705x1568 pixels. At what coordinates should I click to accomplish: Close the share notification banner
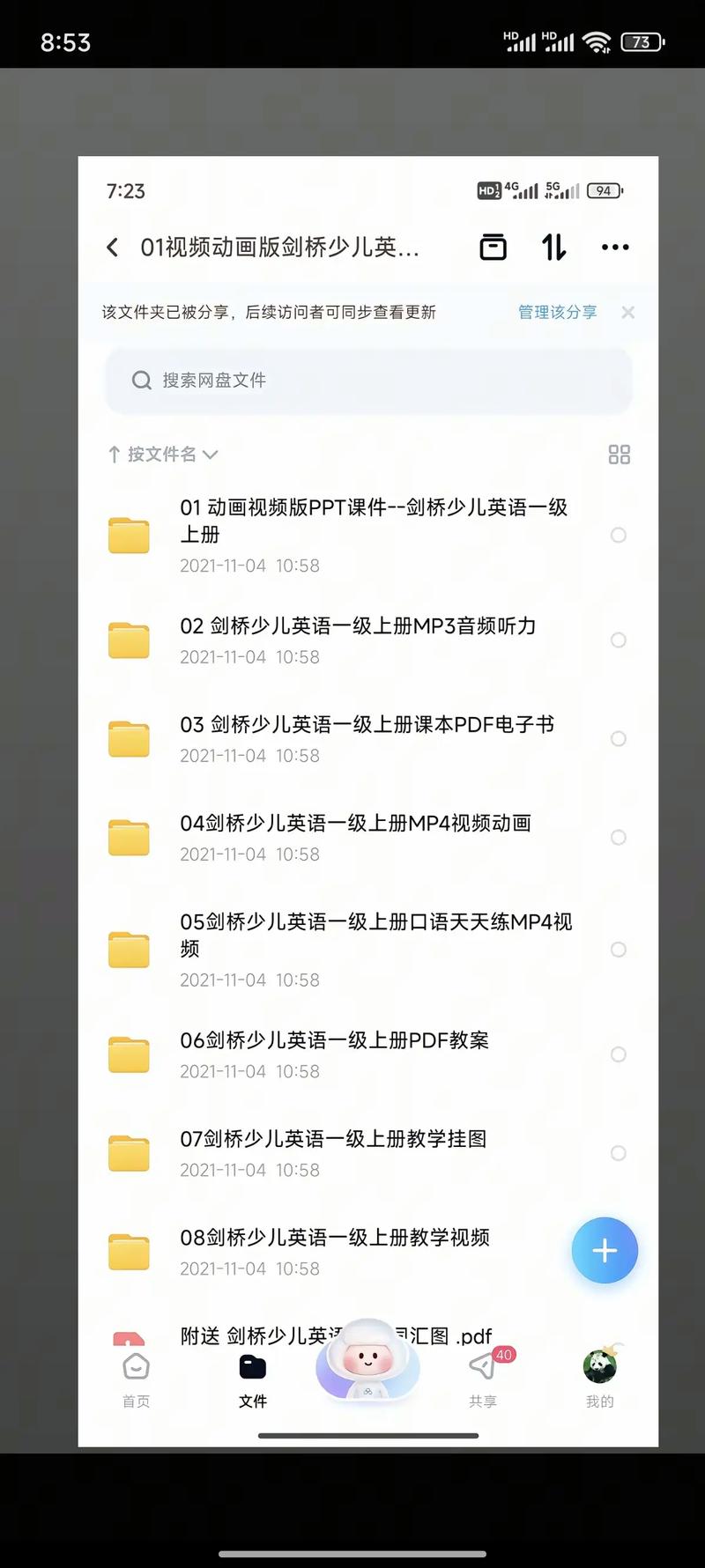627,312
